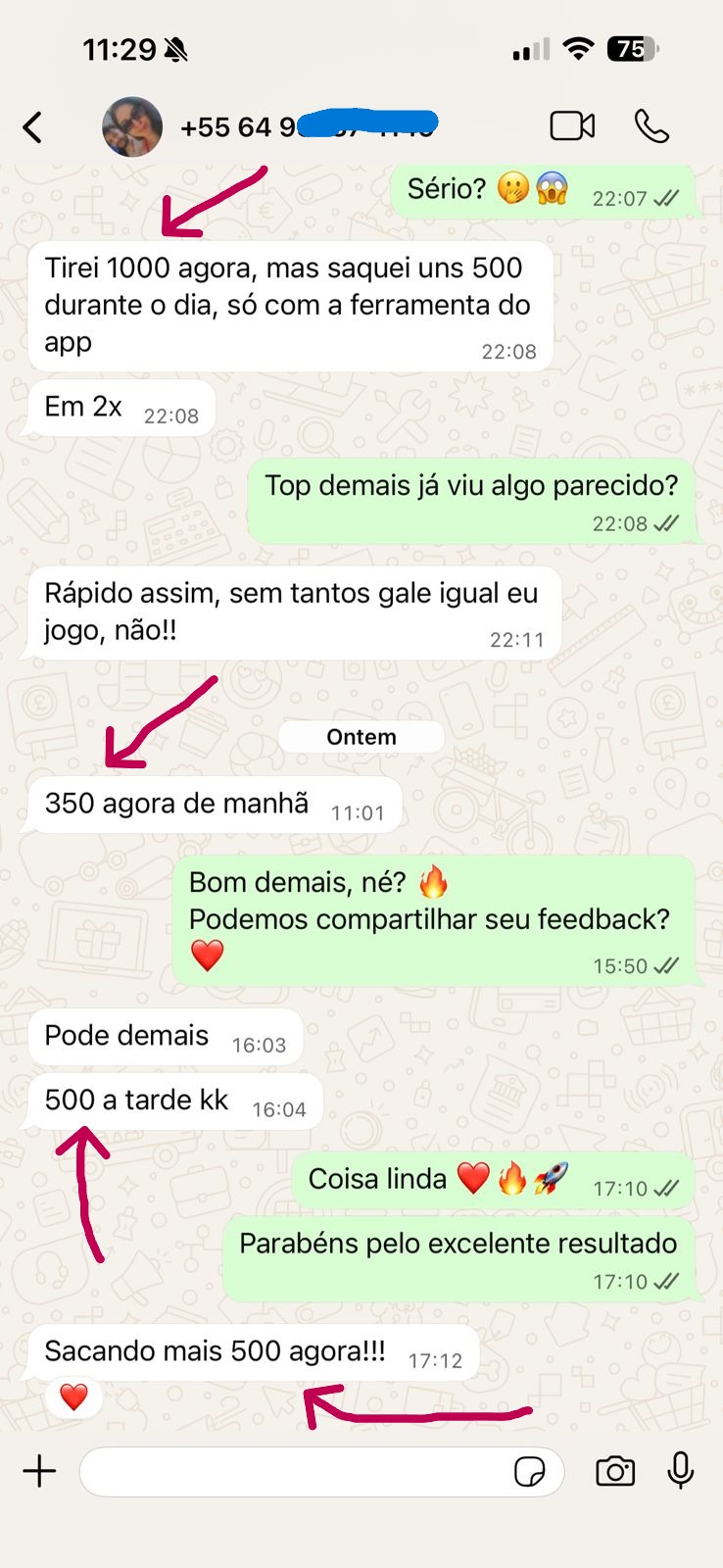Open the camera to send a photo
Image resolution: width=723 pixels, height=1568 pixels.
coord(614,1471)
